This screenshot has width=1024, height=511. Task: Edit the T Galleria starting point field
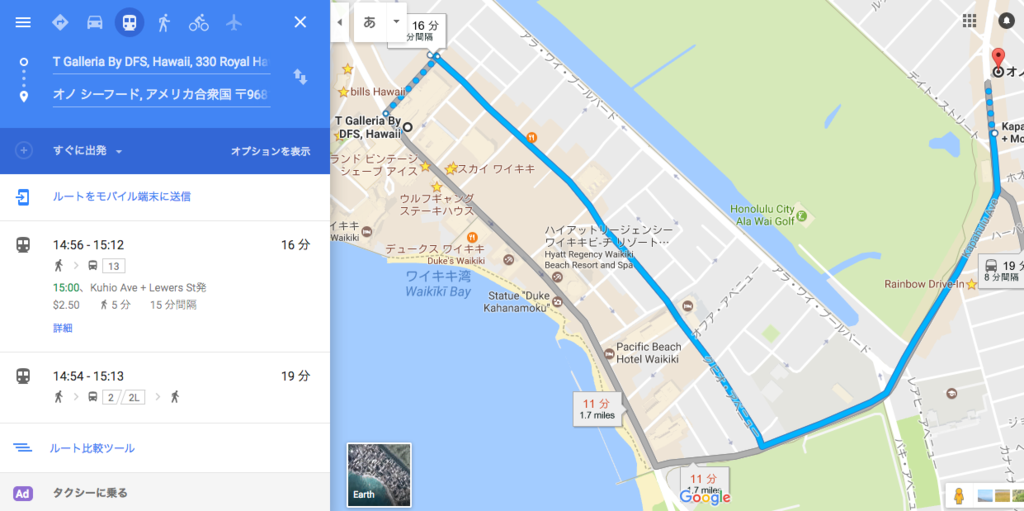(160, 62)
